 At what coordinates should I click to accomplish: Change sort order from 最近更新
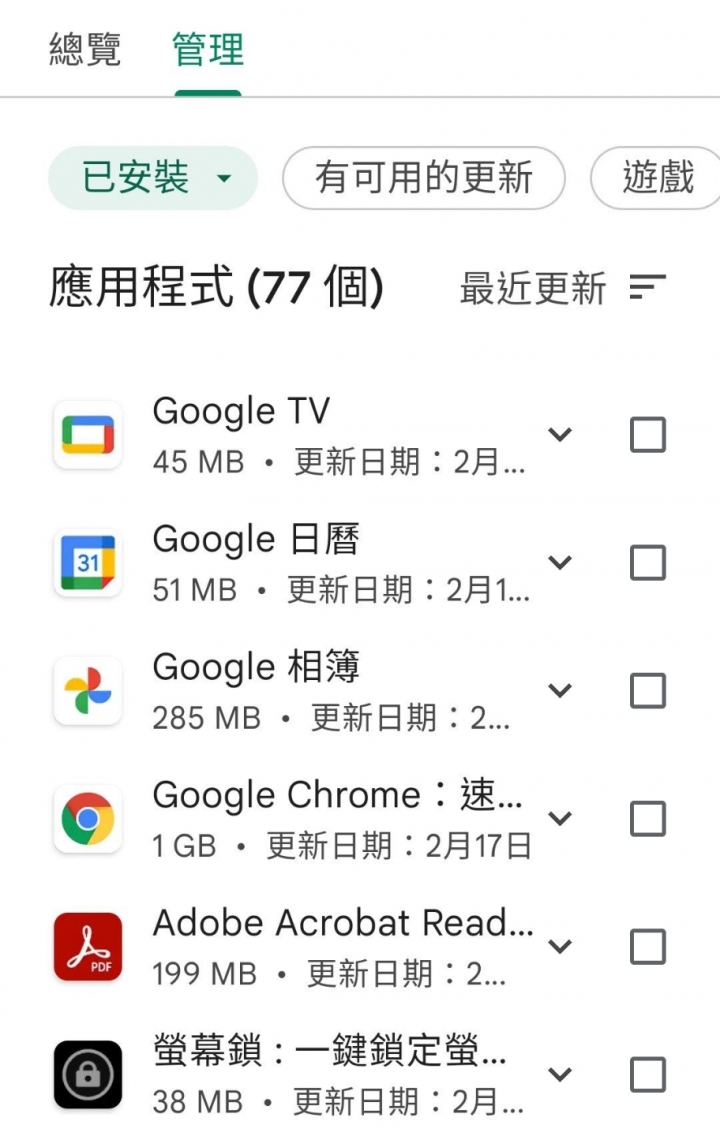(x=562, y=288)
